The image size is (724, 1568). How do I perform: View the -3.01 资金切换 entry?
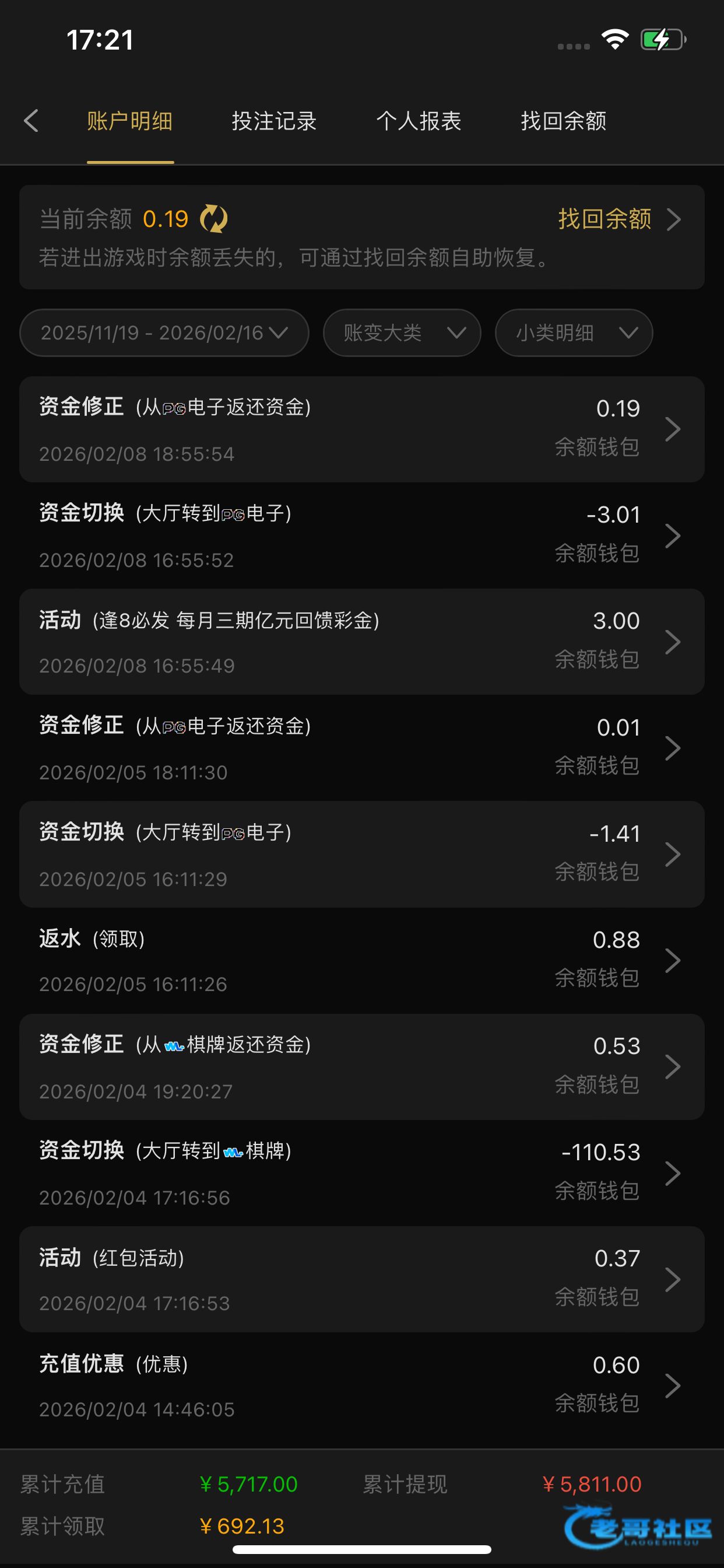click(x=361, y=535)
